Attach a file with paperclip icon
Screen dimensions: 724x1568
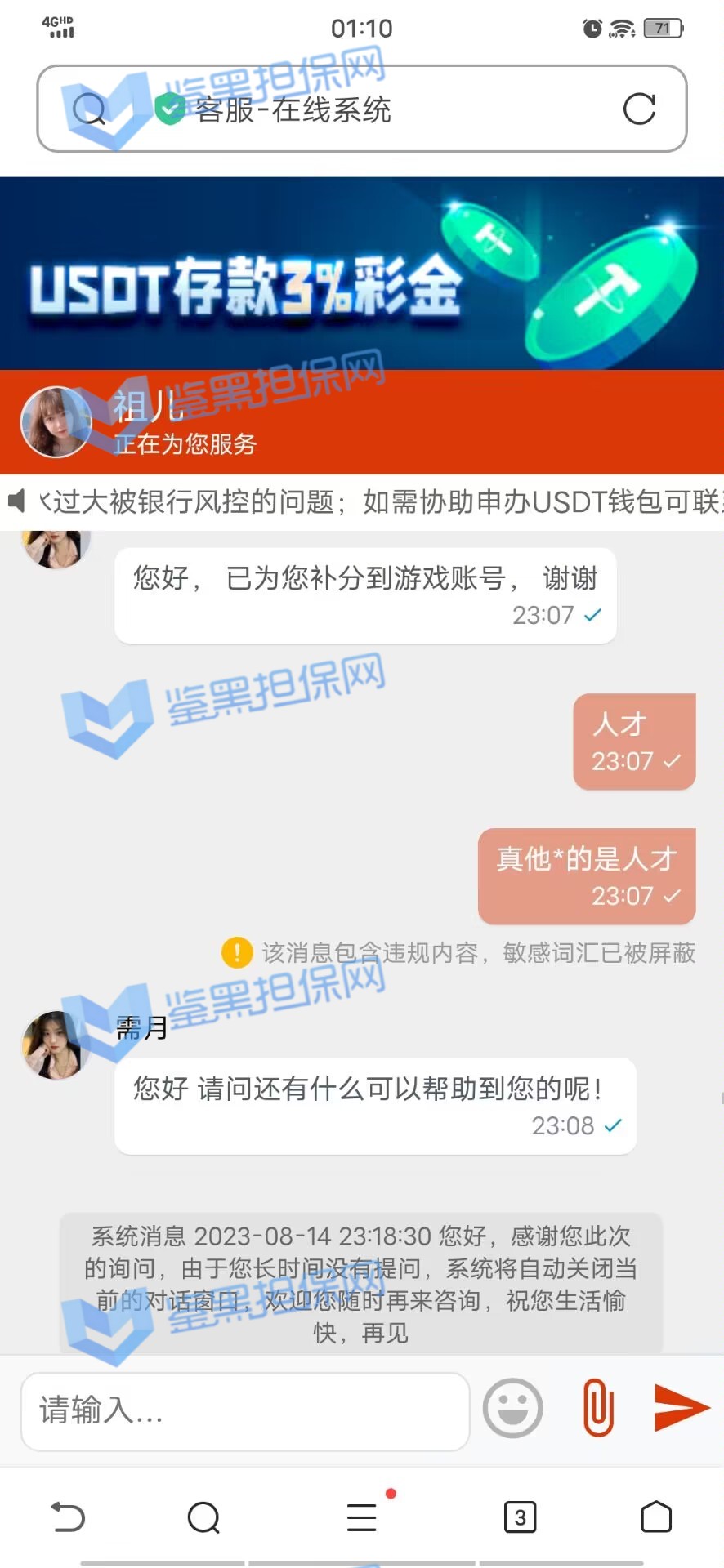[x=598, y=1408]
